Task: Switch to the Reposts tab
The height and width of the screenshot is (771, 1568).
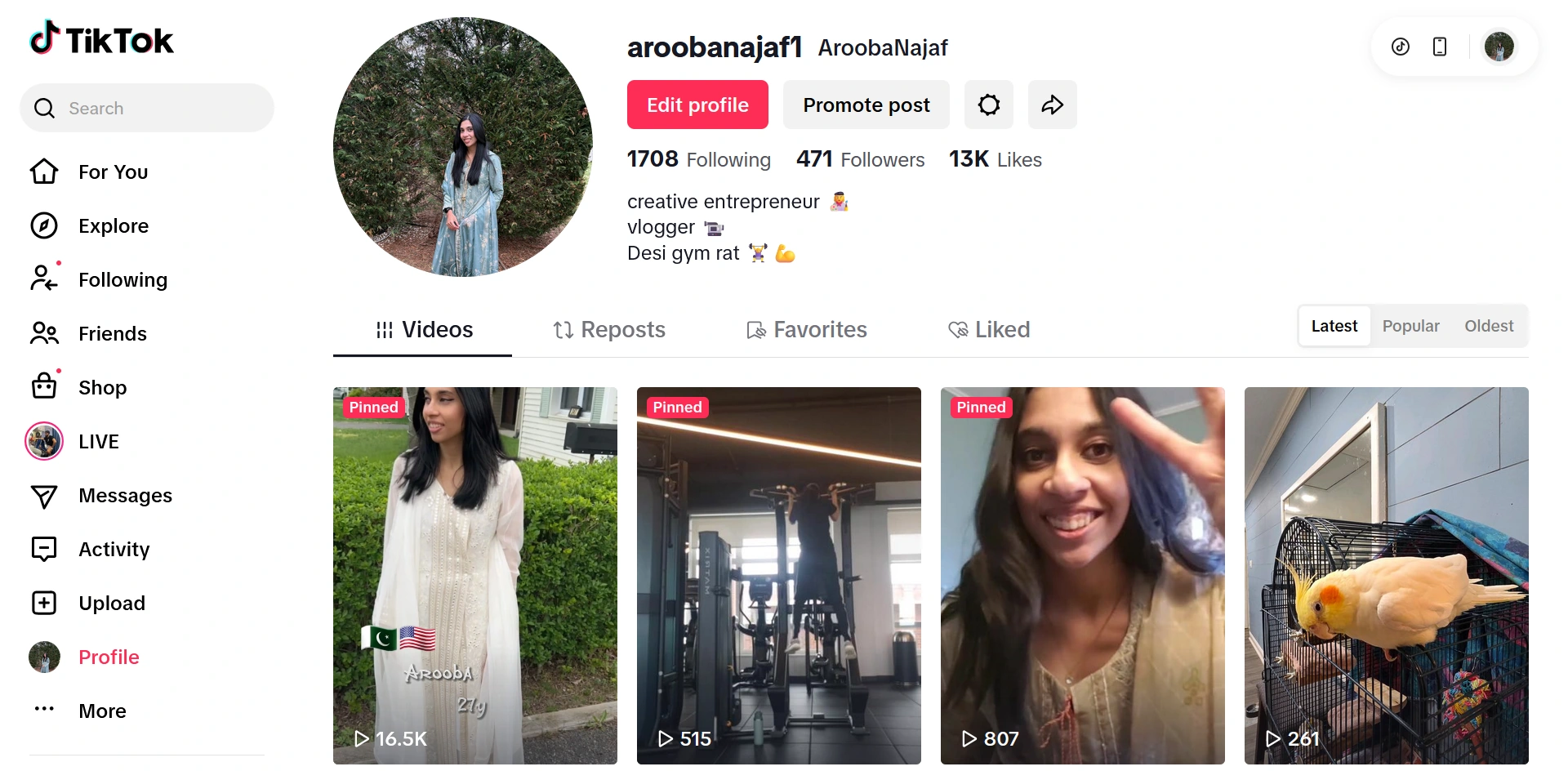Action: [x=609, y=329]
